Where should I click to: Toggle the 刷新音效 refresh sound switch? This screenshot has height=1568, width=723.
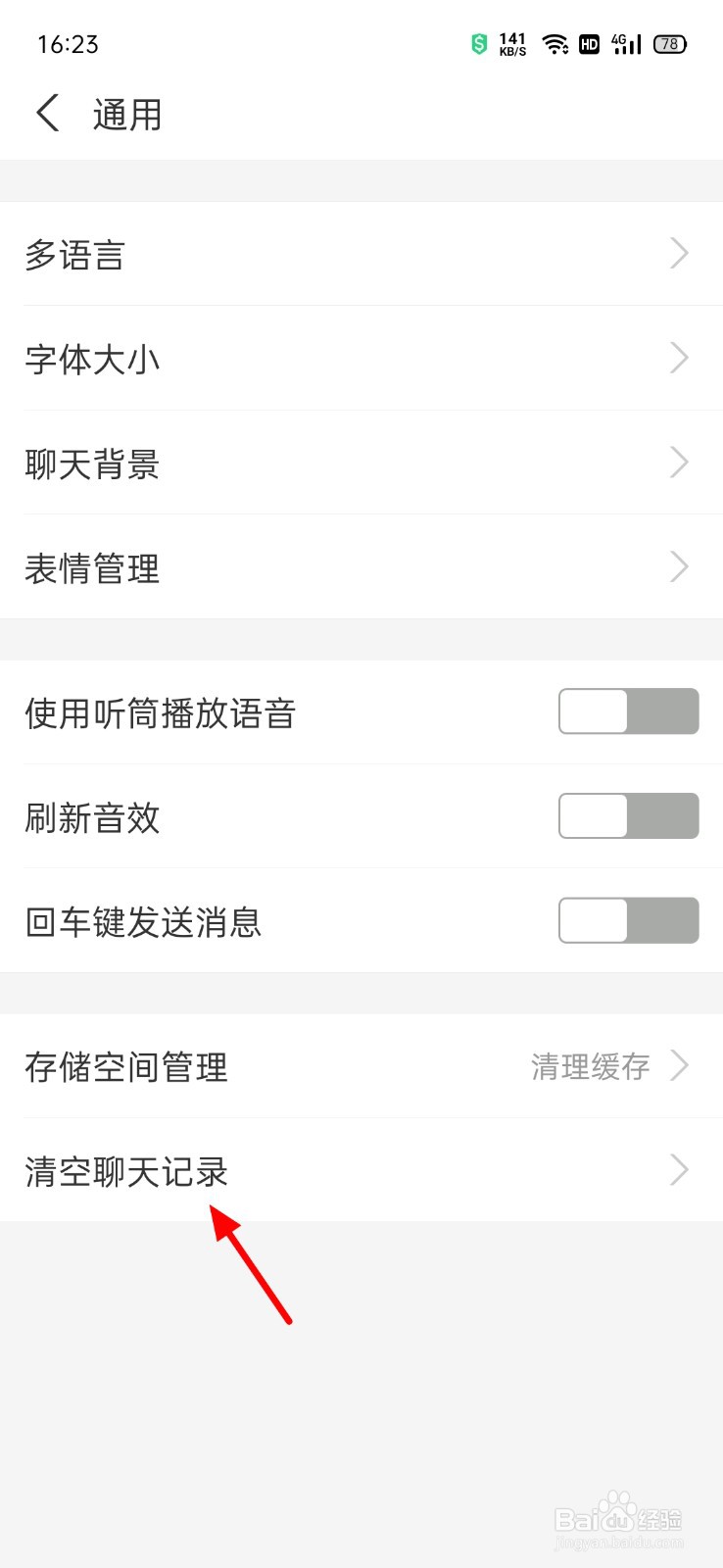point(629,815)
